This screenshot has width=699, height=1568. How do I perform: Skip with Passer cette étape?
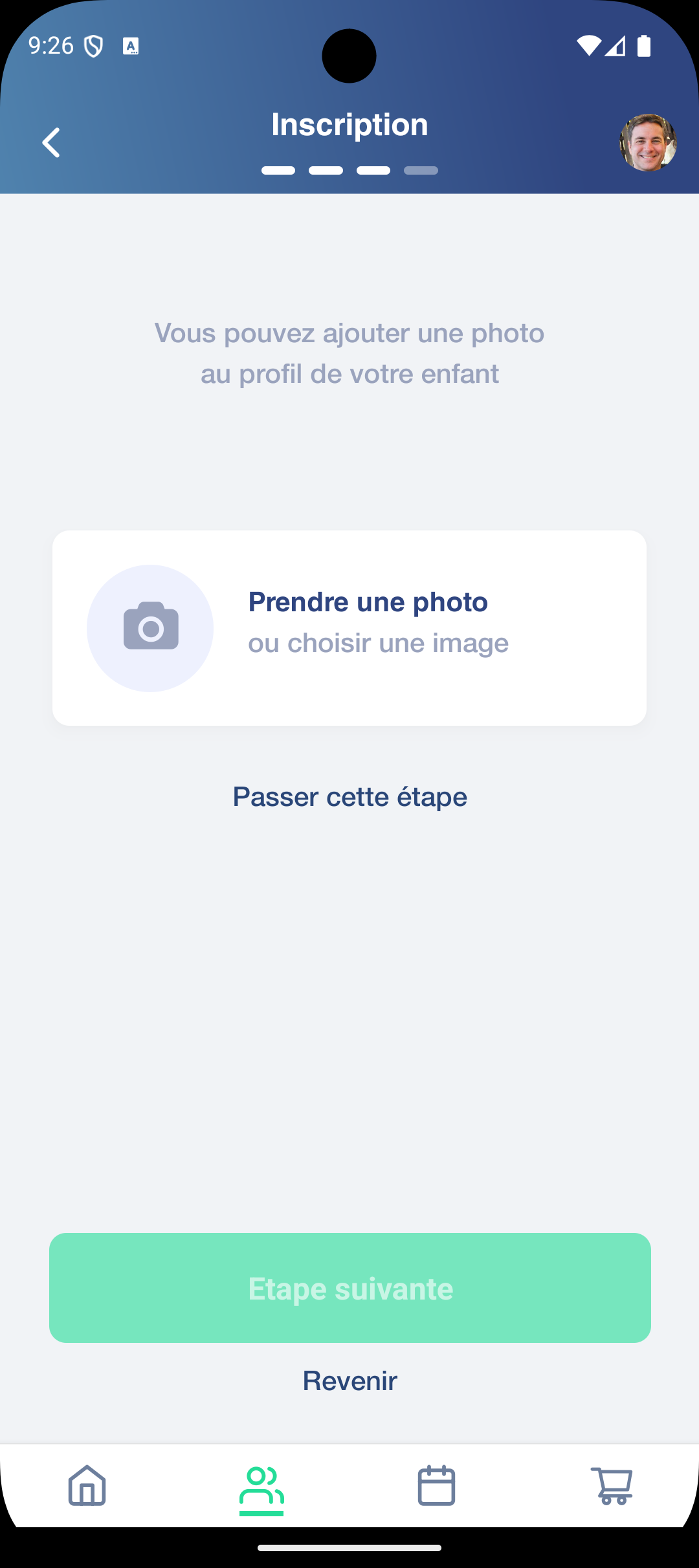[349, 797]
